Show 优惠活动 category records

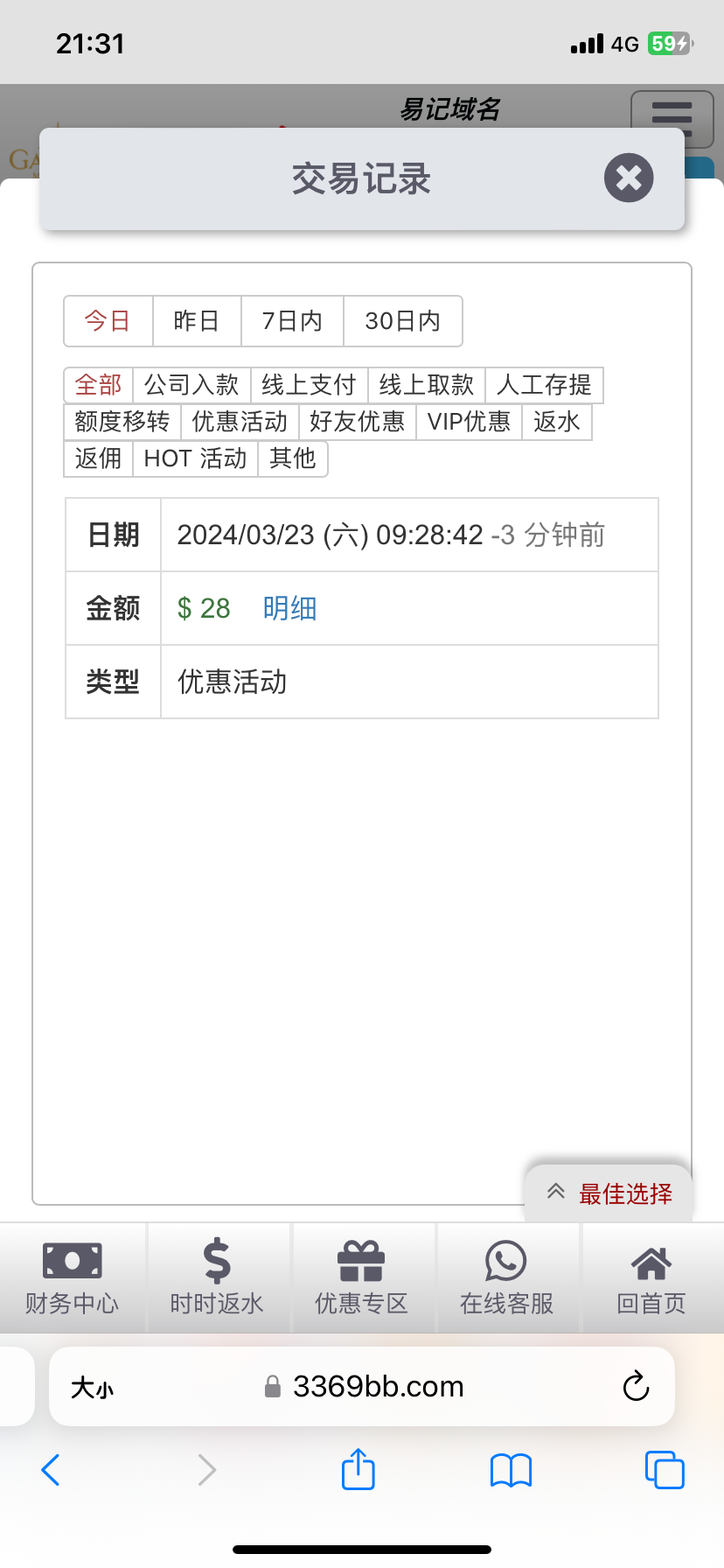(240, 422)
